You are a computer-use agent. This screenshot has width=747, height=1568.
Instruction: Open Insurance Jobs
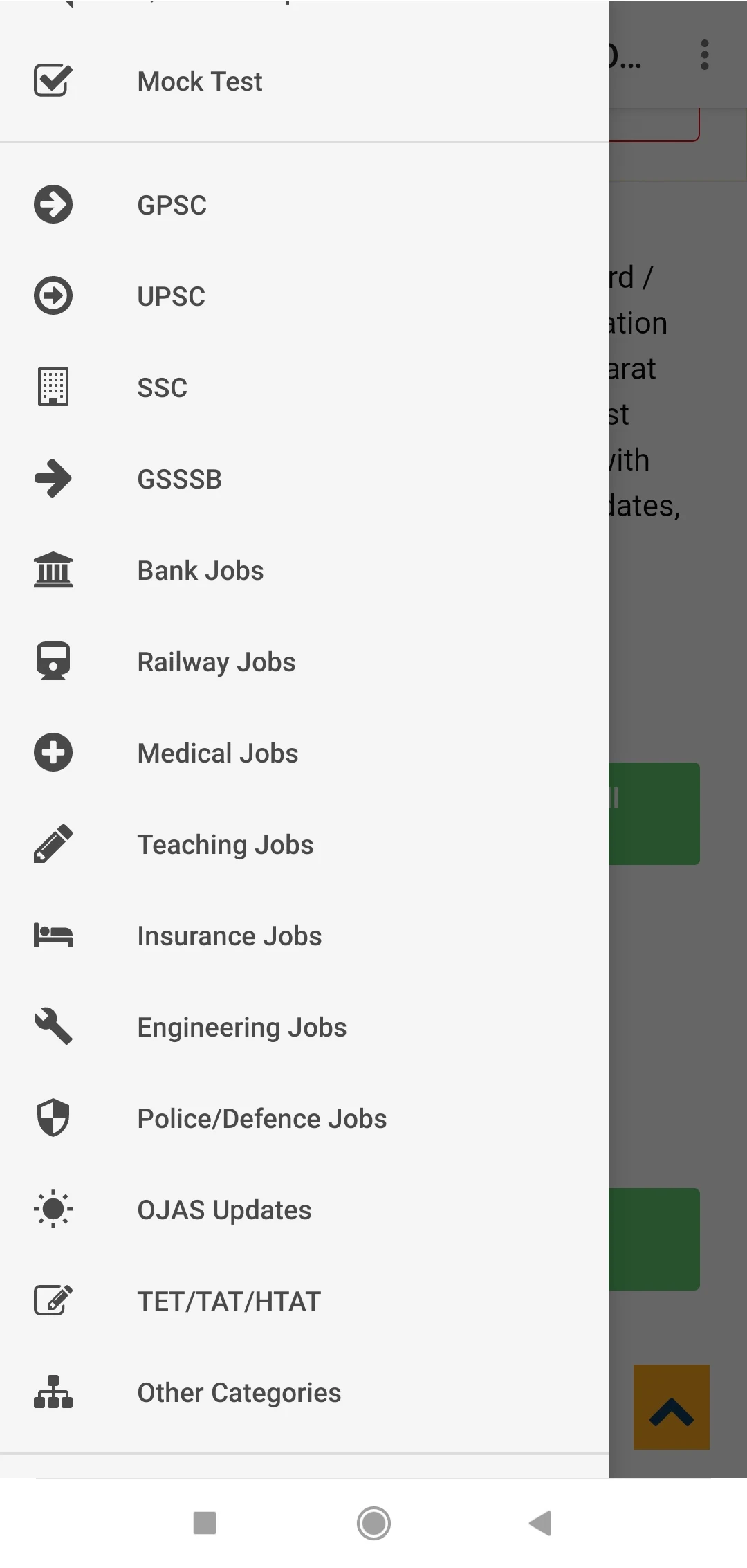pyautogui.click(x=304, y=936)
